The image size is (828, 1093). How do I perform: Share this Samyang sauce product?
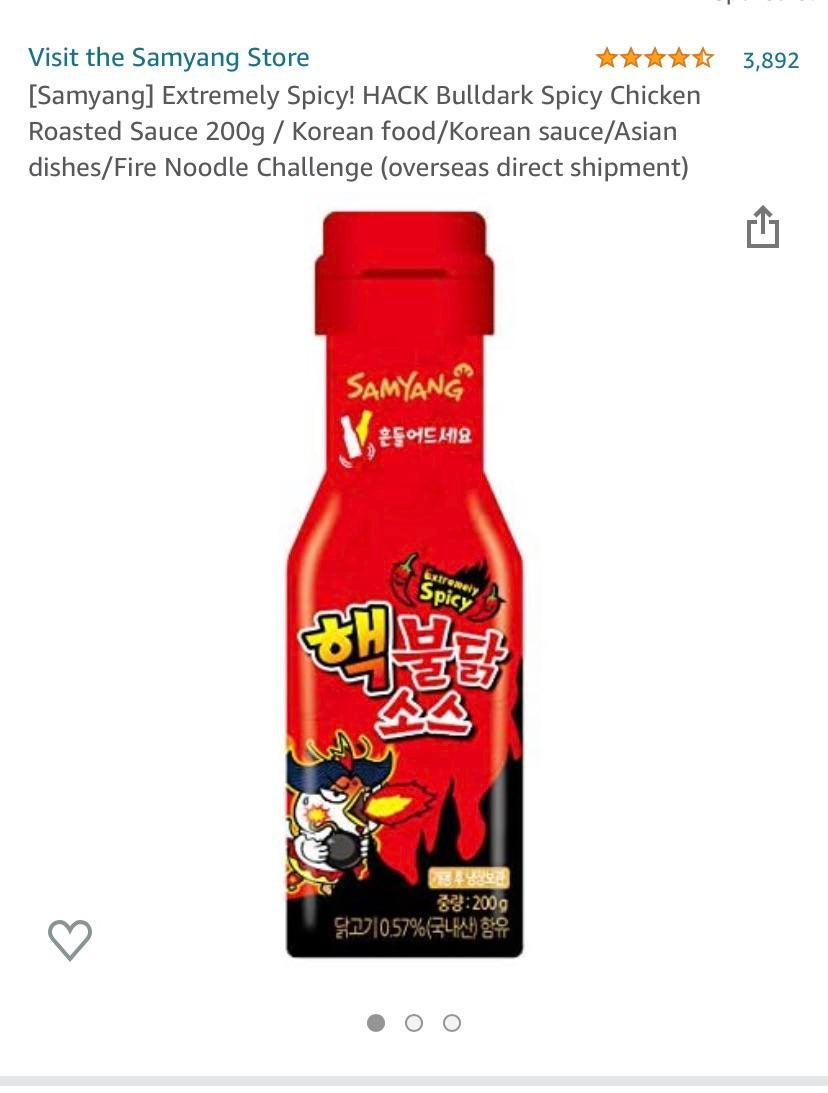762,227
